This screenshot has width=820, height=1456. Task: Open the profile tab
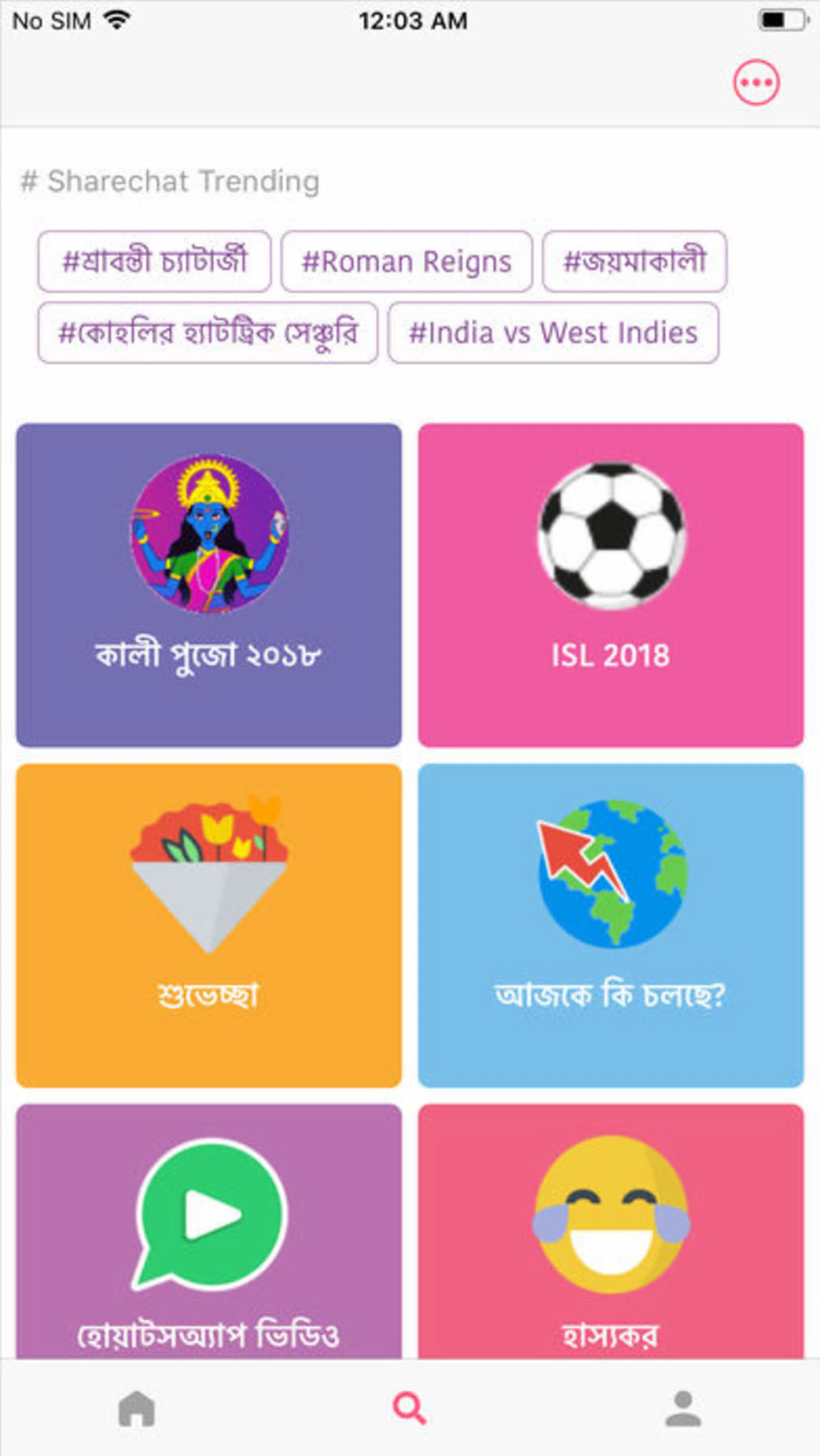pos(683,1409)
